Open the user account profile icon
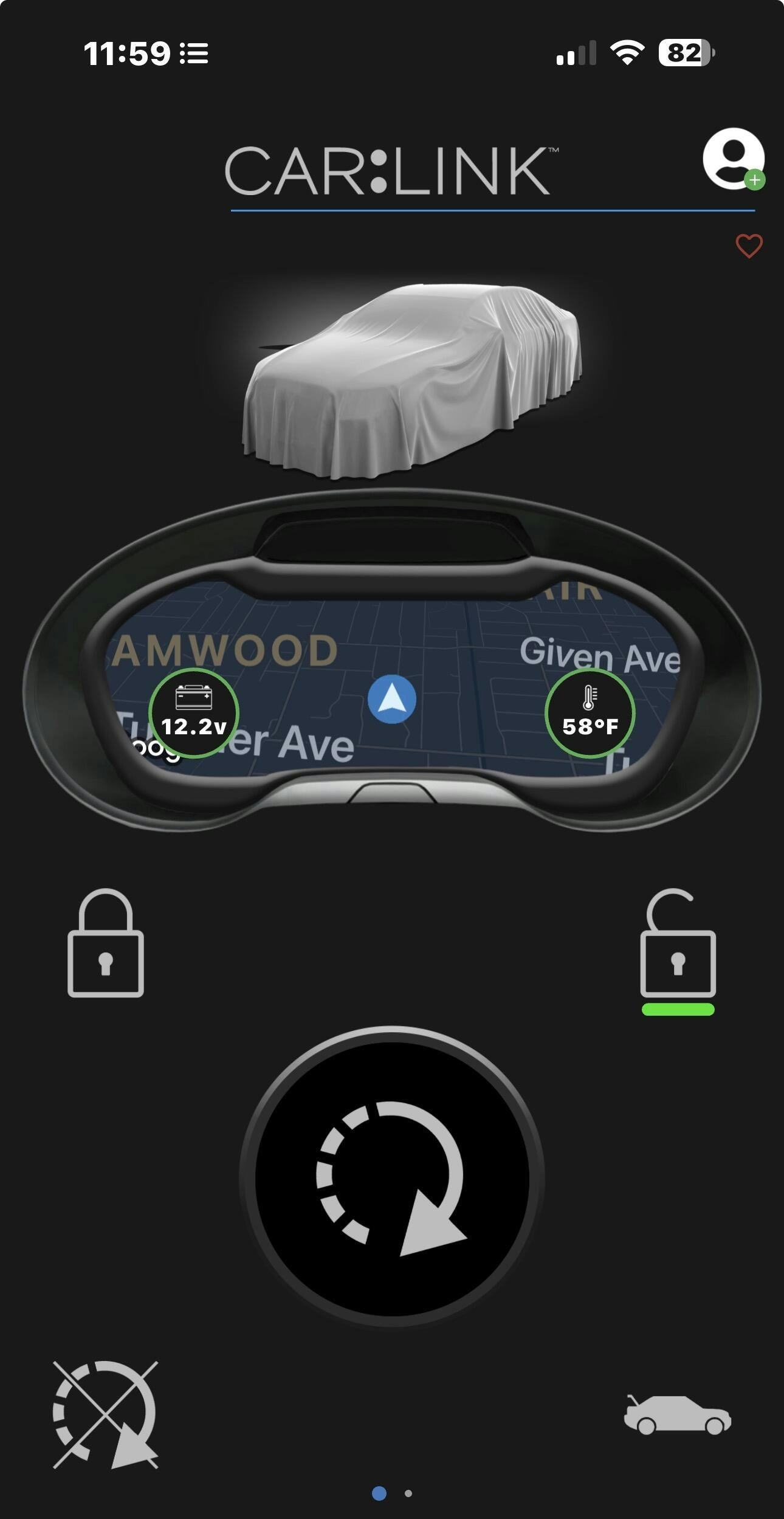Image resolution: width=784 pixels, height=1519 pixels. click(733, 158)
